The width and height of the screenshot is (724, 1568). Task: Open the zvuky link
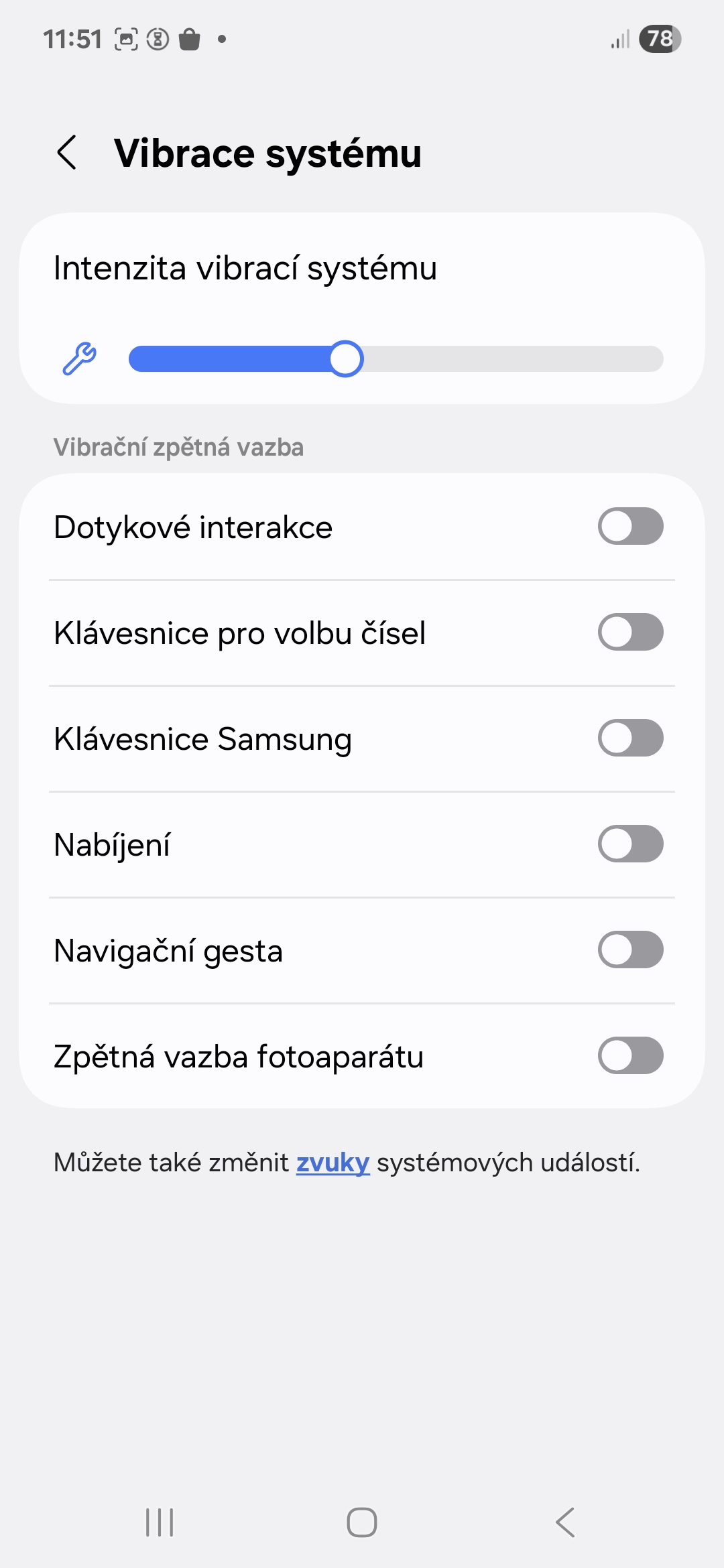(333, 1163)
